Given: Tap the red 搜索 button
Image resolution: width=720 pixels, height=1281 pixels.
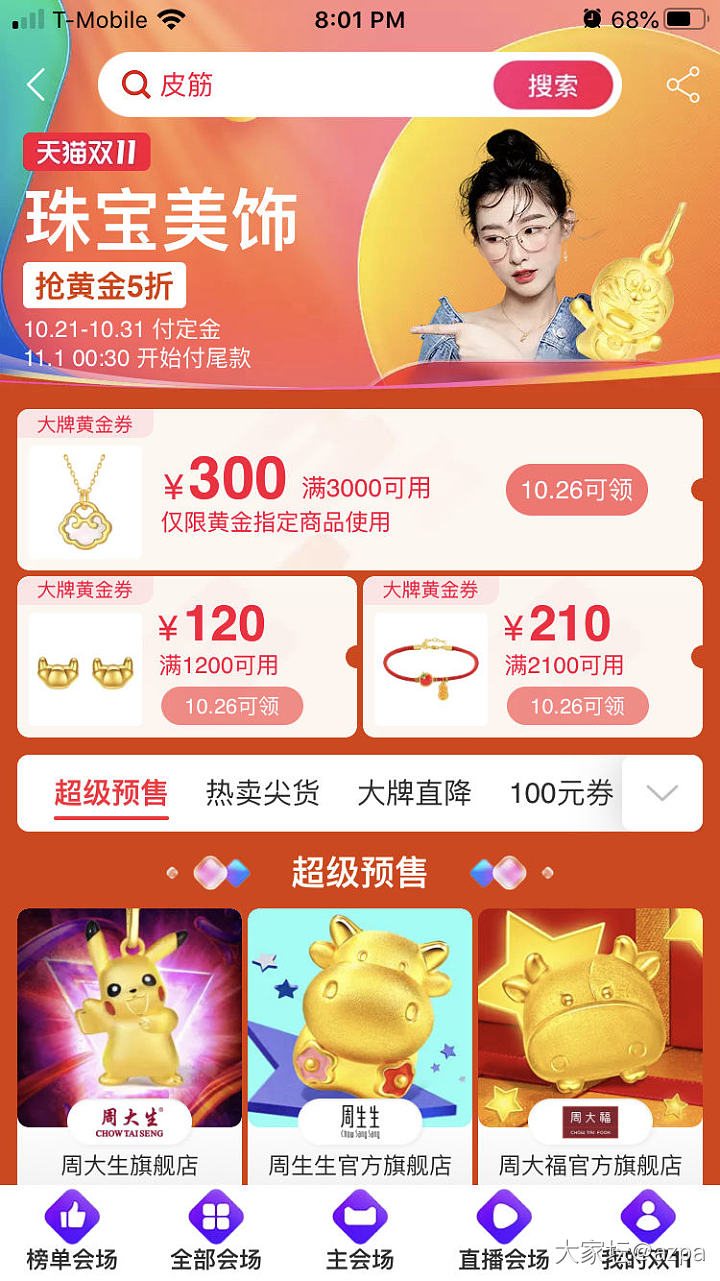Looking at the screenshot, I should click(552, 86).
